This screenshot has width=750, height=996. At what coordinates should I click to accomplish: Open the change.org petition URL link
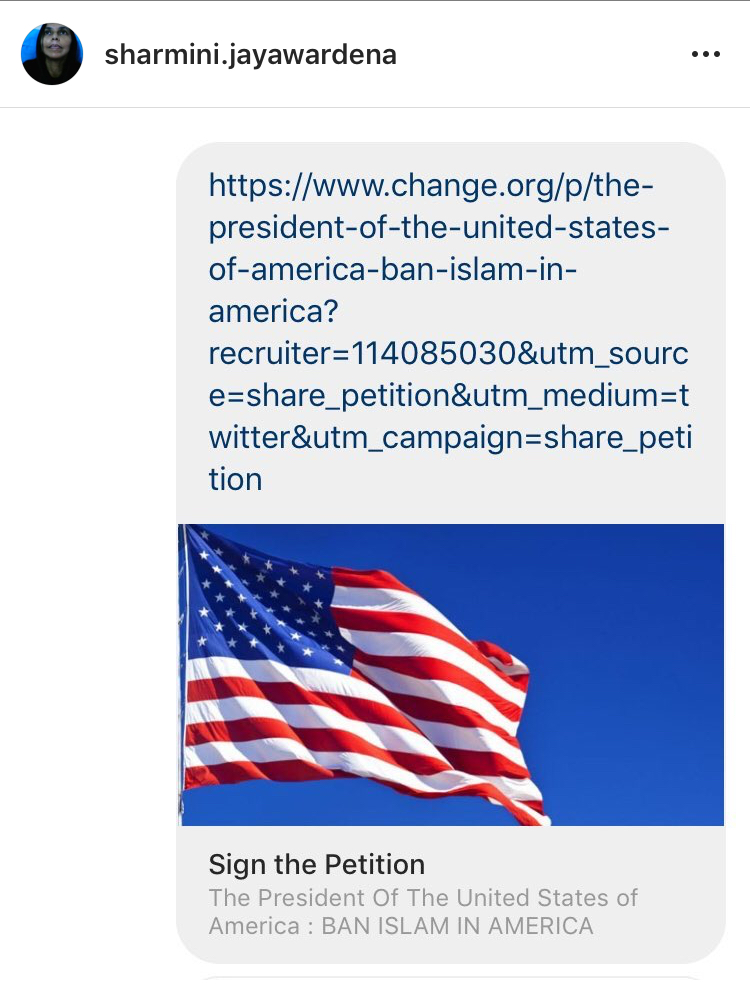(x=448, y=332)
